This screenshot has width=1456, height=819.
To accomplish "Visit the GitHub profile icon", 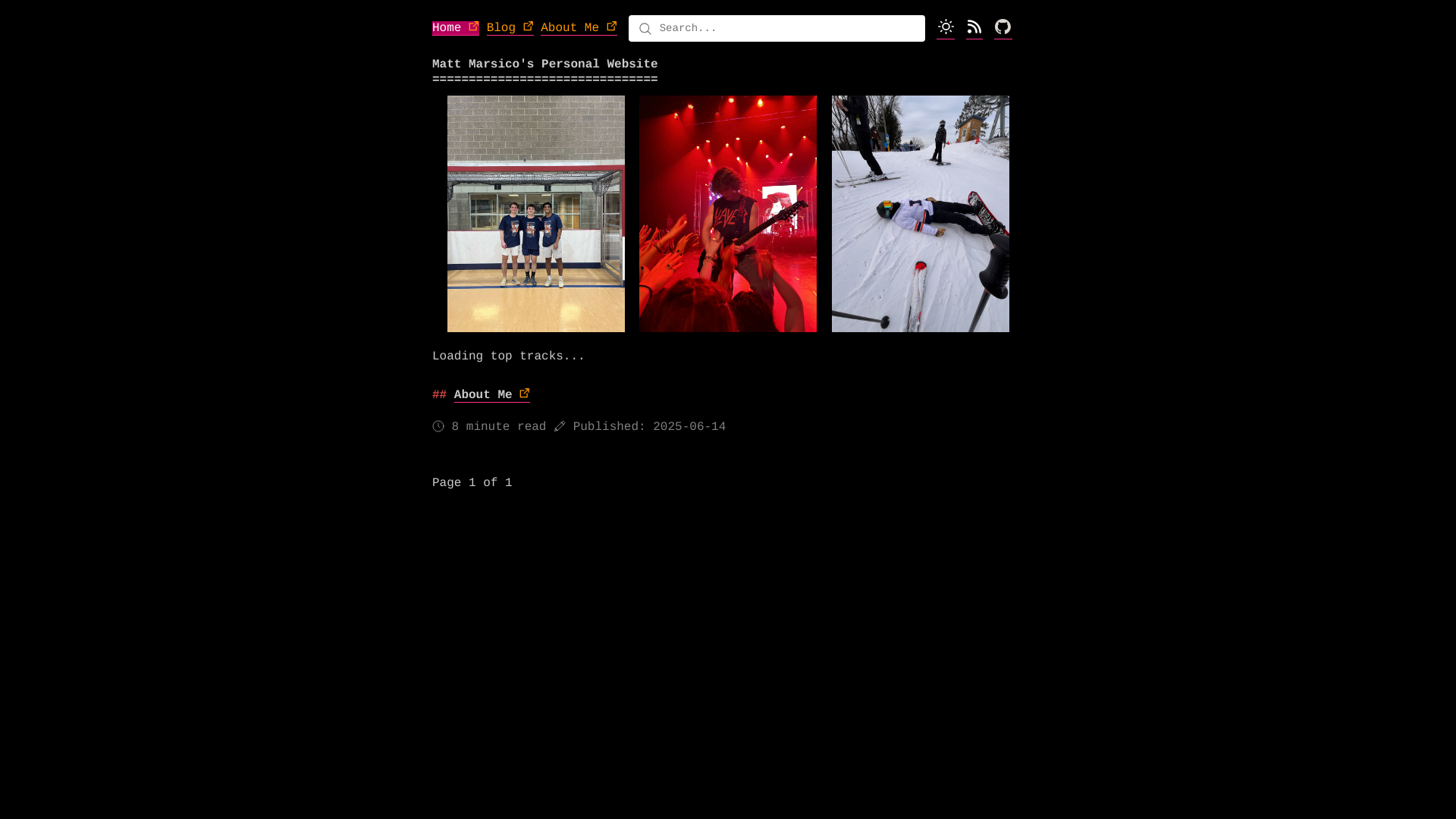I will 1003,27.
